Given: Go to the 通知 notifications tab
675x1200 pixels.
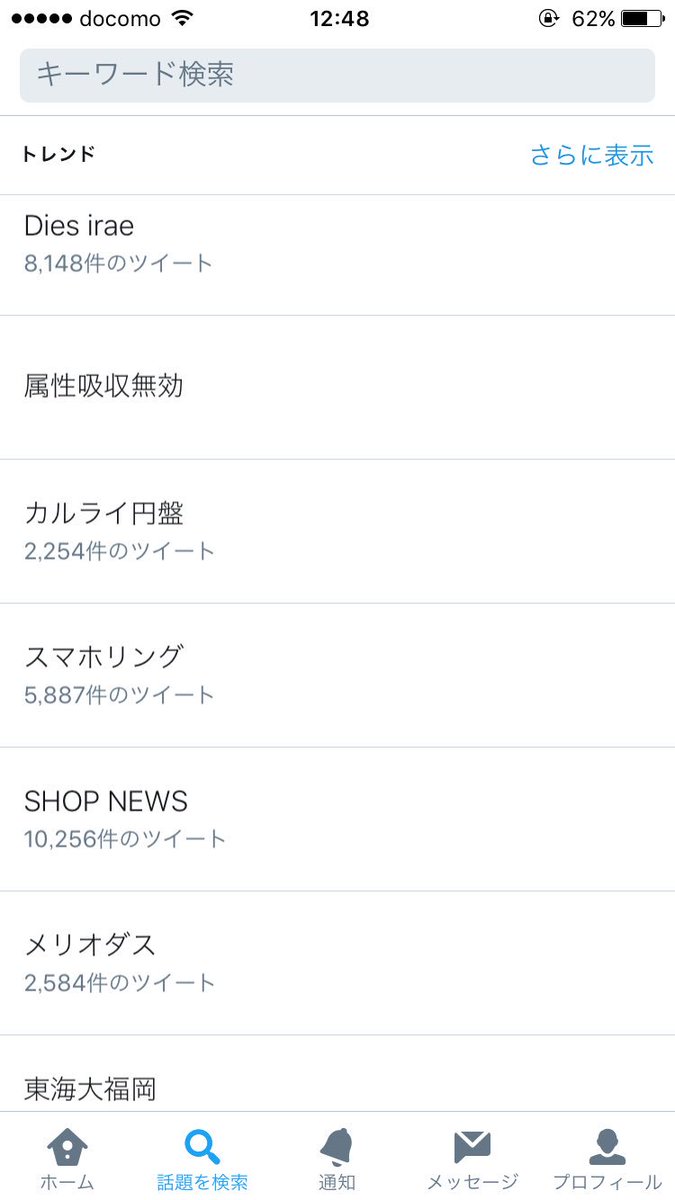Looking at the screenshot, I should 337,1158.
